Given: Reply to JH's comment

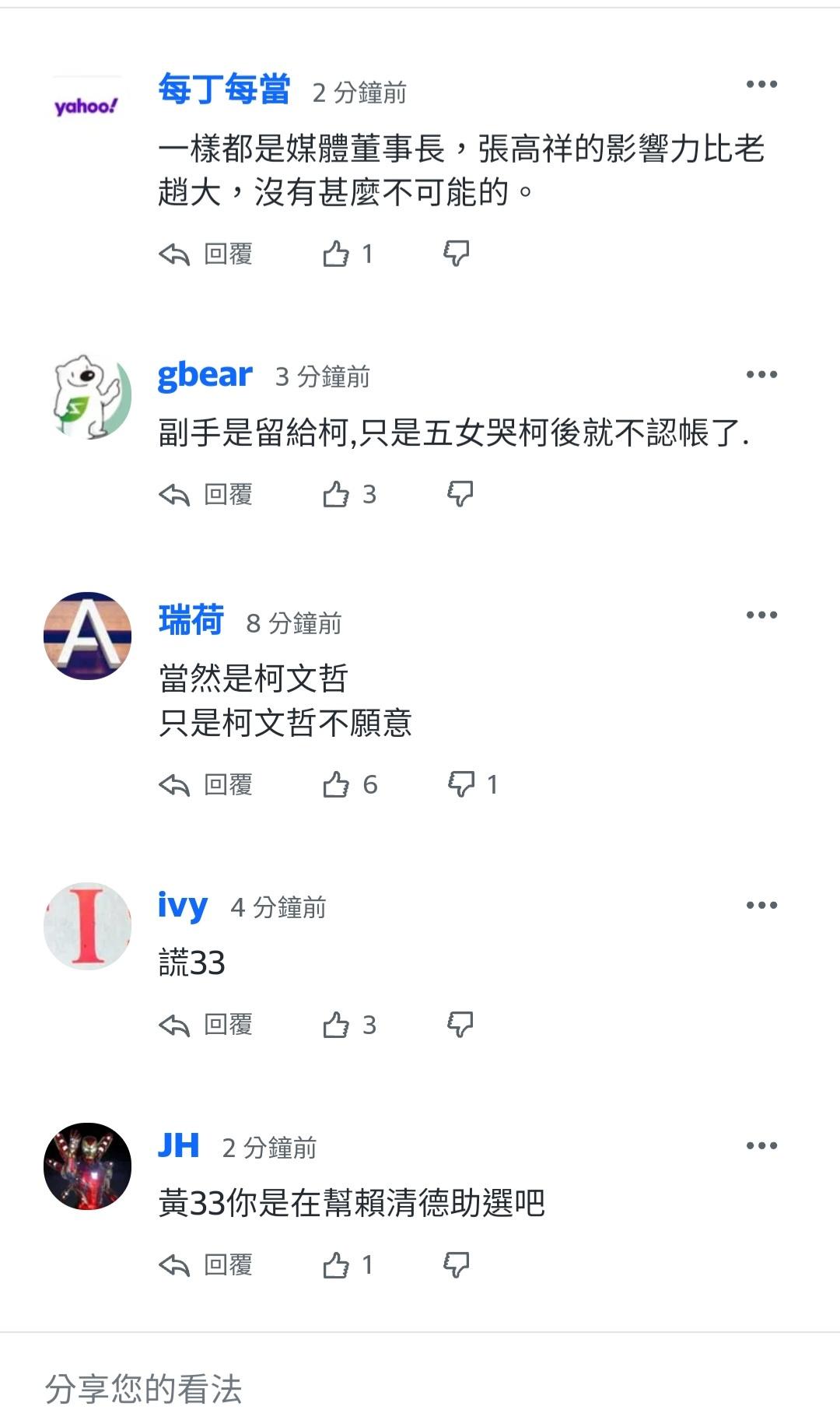Looking at the screenshot, I should tap(206, 1265).
